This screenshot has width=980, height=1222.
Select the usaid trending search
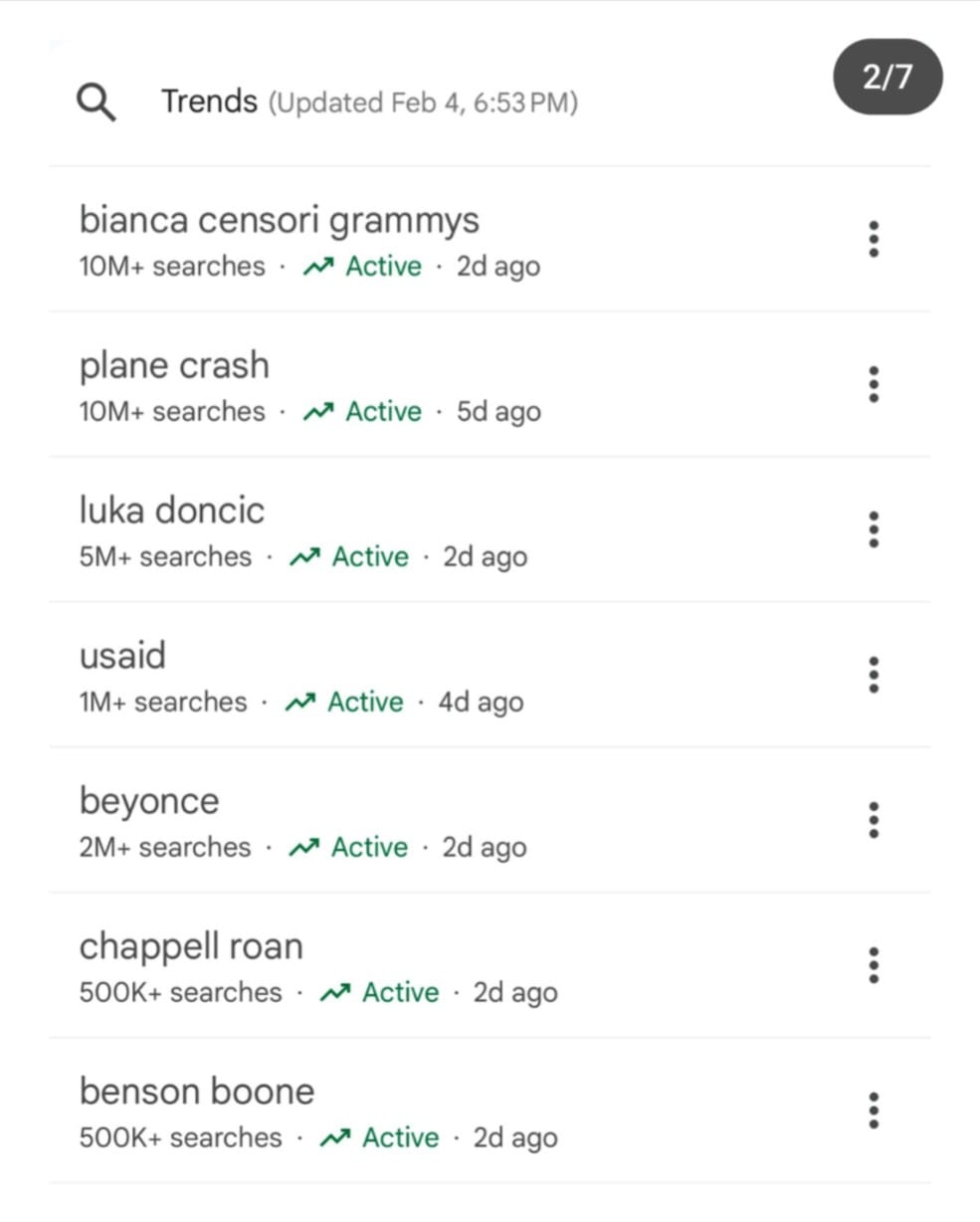(x=122, y=657)
